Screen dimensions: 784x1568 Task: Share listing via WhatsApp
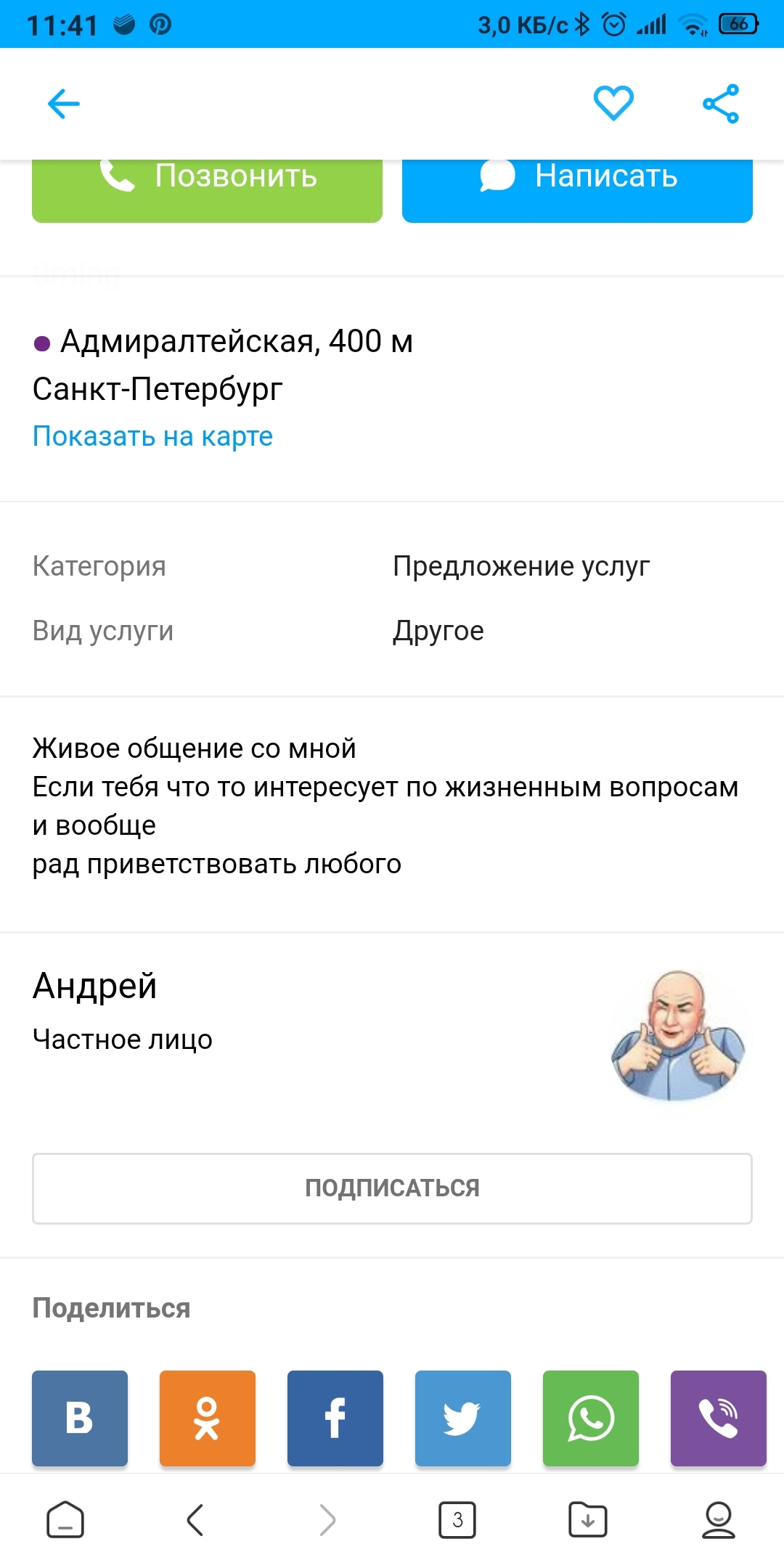tap(591, 1418)
